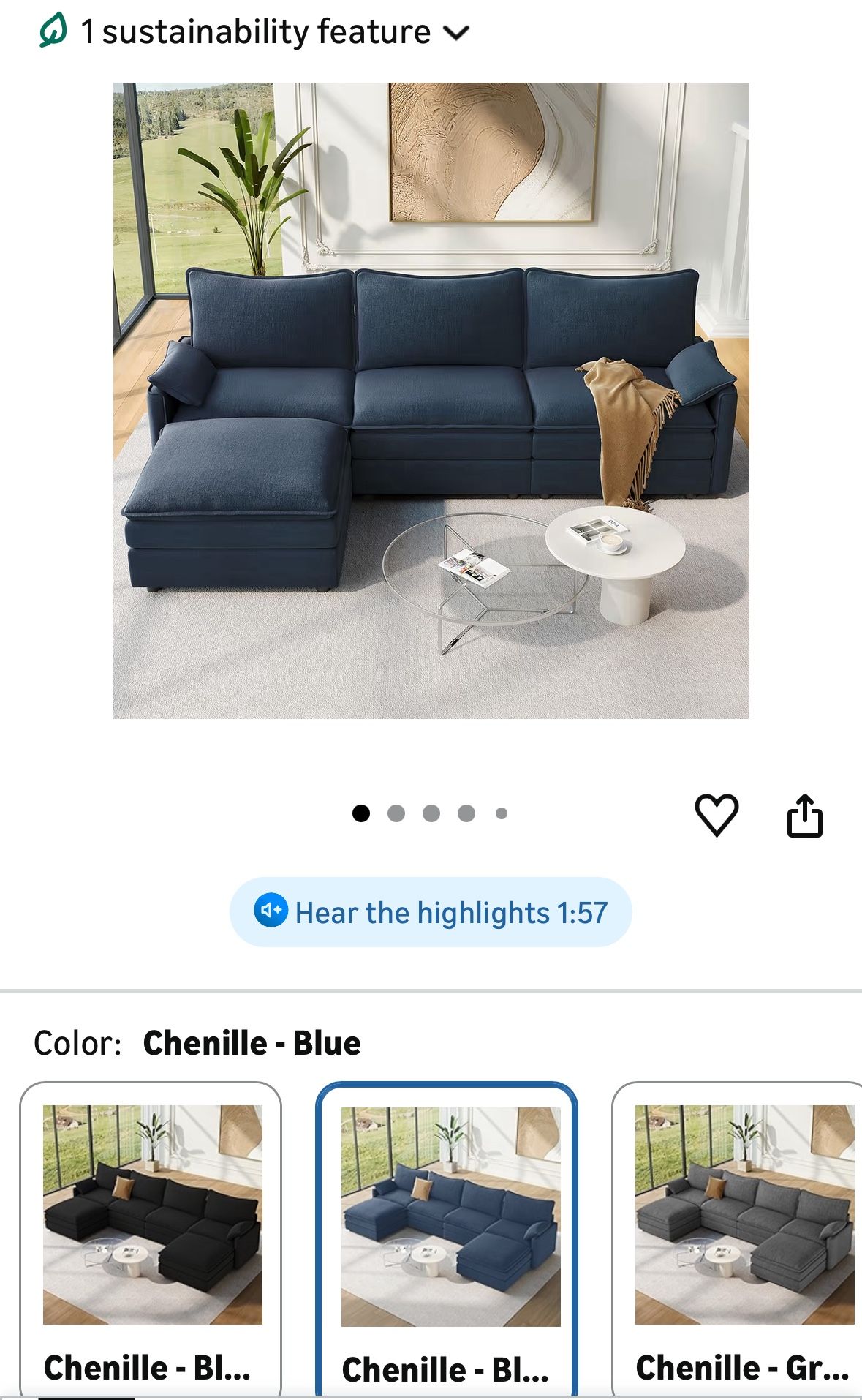862x1400 pixels.
Task: Jump to the second image indicator dot
Action: [x=396, y=813]
